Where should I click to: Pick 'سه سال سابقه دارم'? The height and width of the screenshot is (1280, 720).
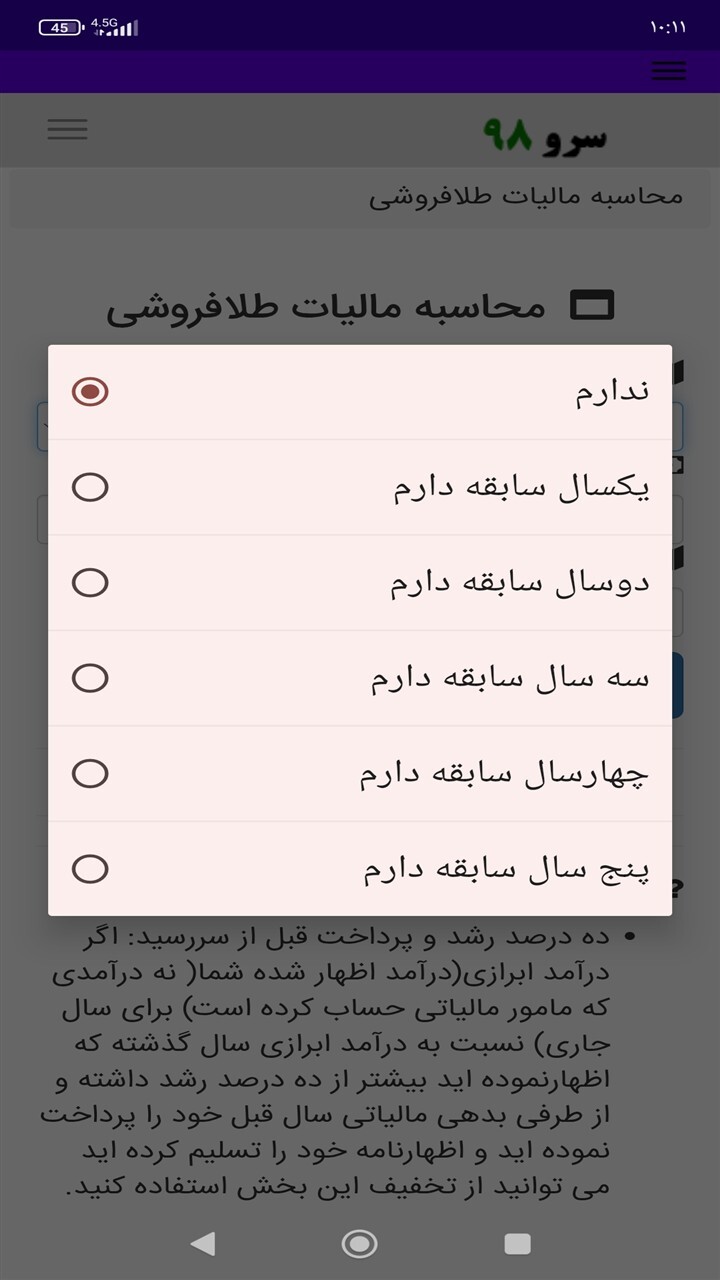point(360,678)
